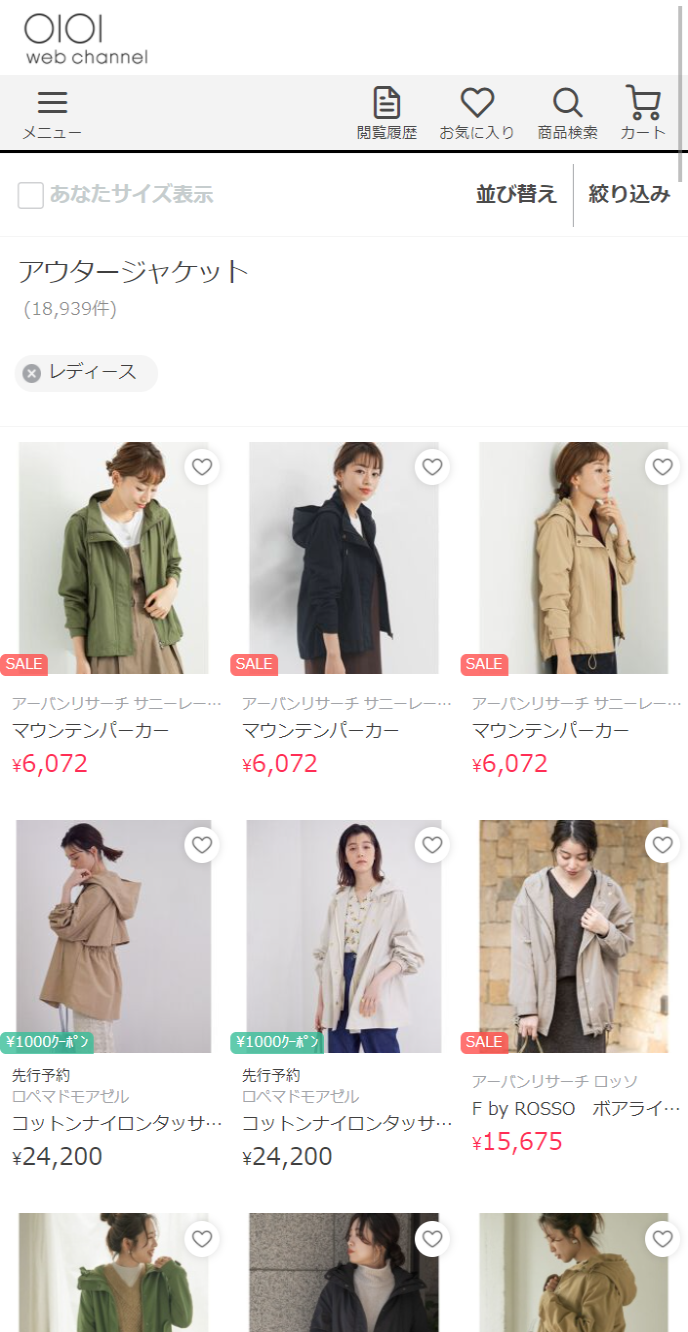Viewport: 688px width, 1332px height.
Task: Remove the レディース filter chip
Action: tap(32, 373)
